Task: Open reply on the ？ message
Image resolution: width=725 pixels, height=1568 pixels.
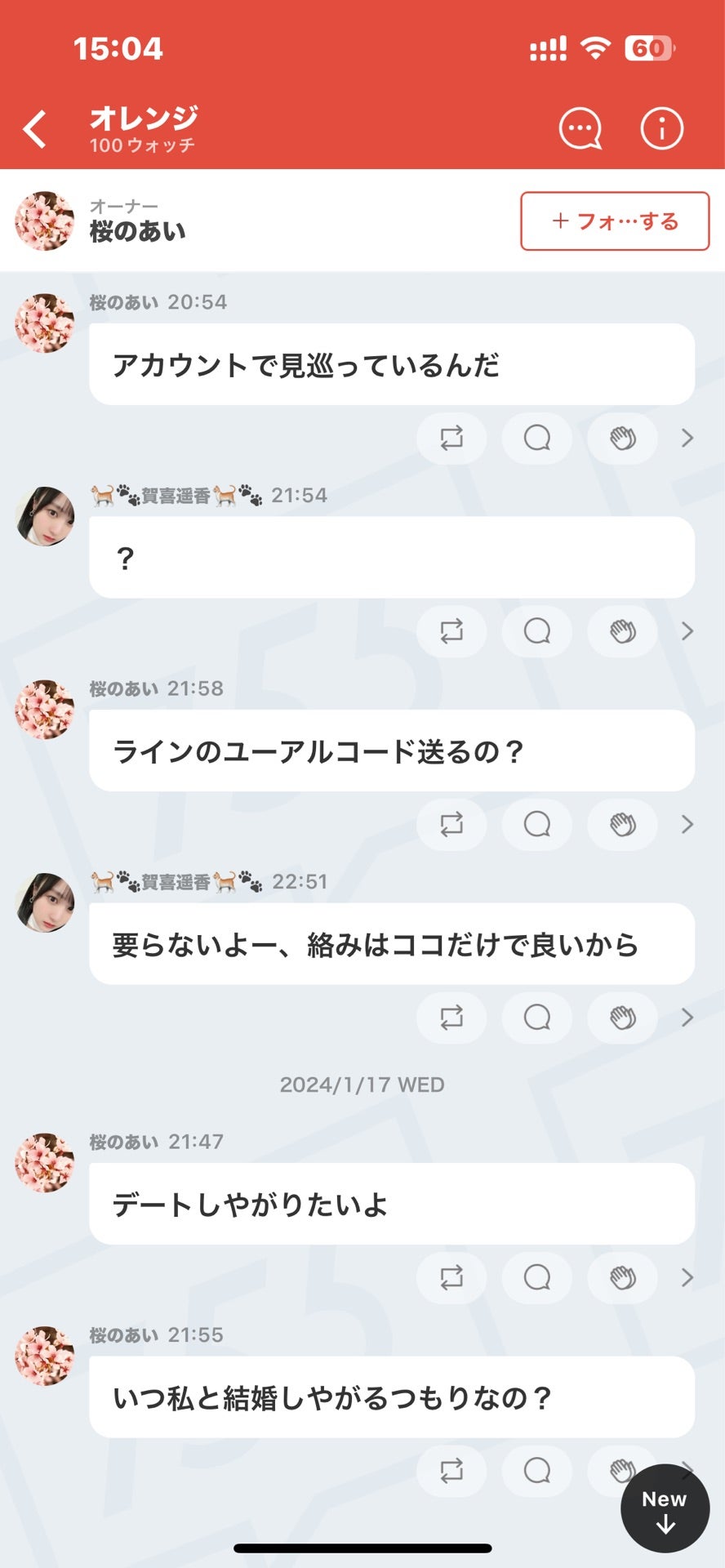Action: (x=536, y=631)
